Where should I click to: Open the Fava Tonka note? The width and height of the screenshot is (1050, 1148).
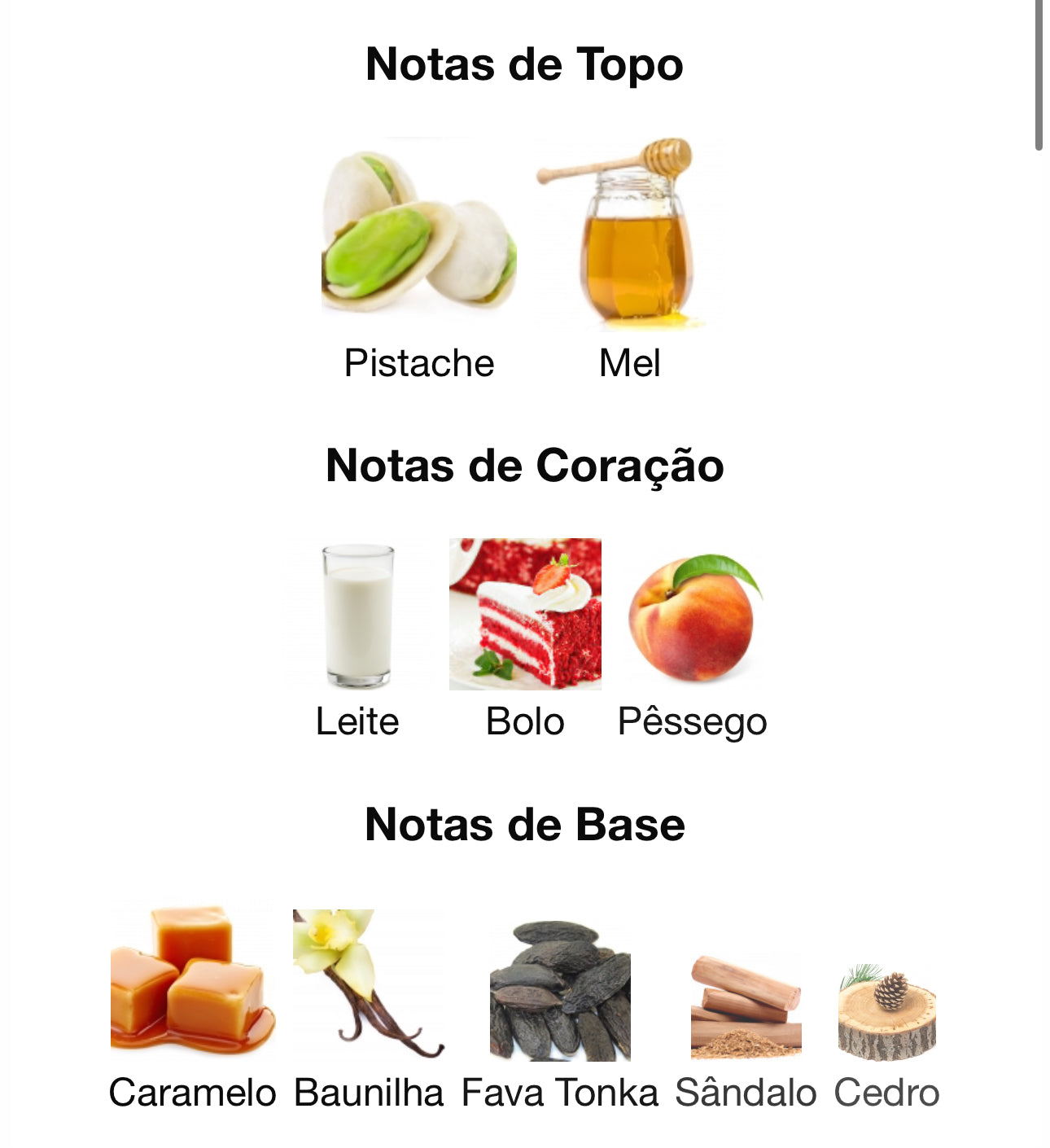pyautogui.click(x=560, y=990)
